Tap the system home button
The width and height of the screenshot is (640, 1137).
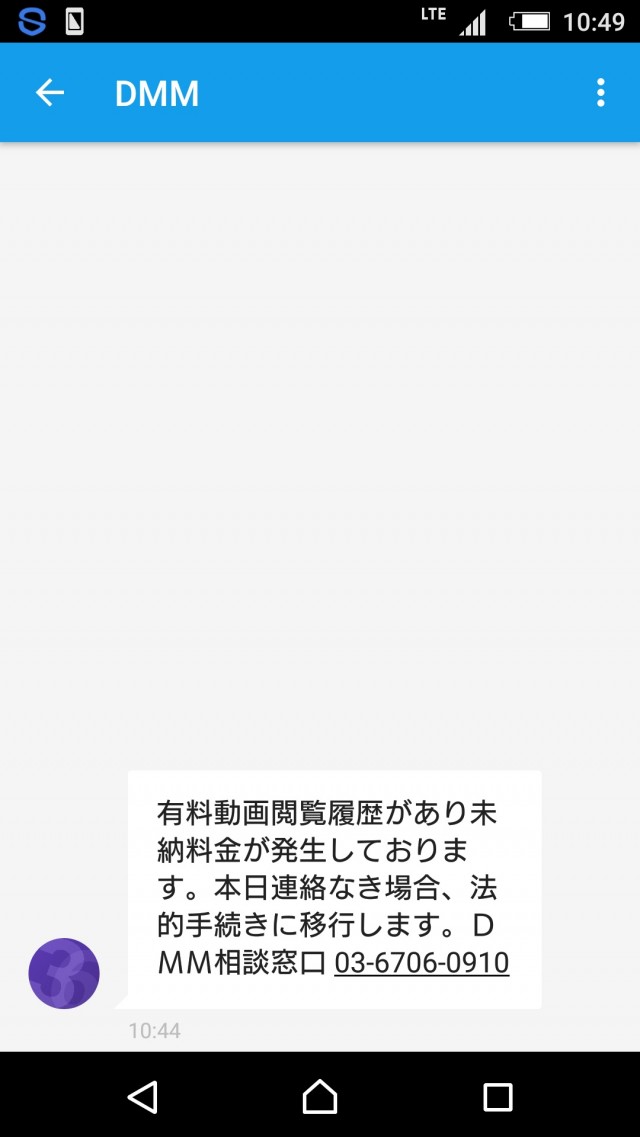click(320, 1097)
